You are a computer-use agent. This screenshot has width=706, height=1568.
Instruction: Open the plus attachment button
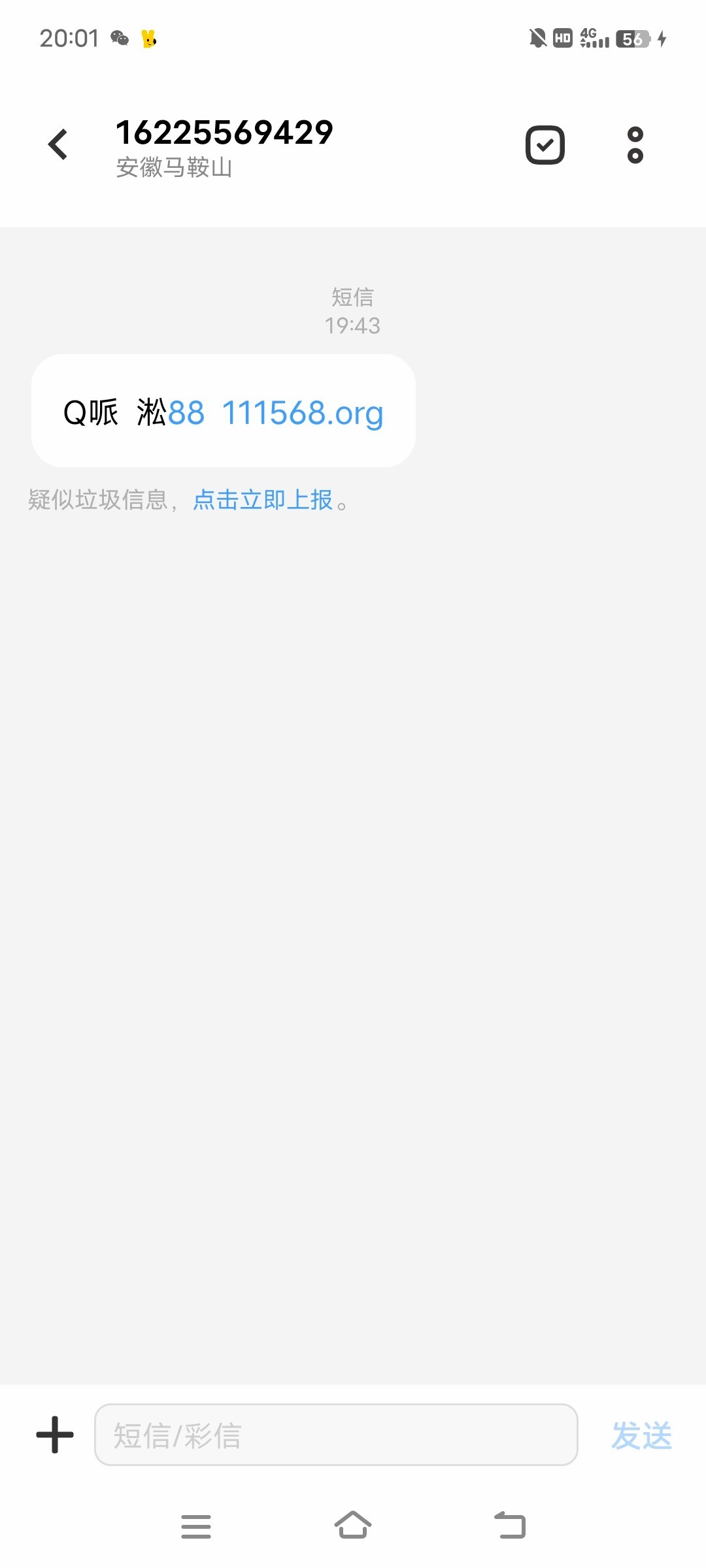(x=55, y=1435)
